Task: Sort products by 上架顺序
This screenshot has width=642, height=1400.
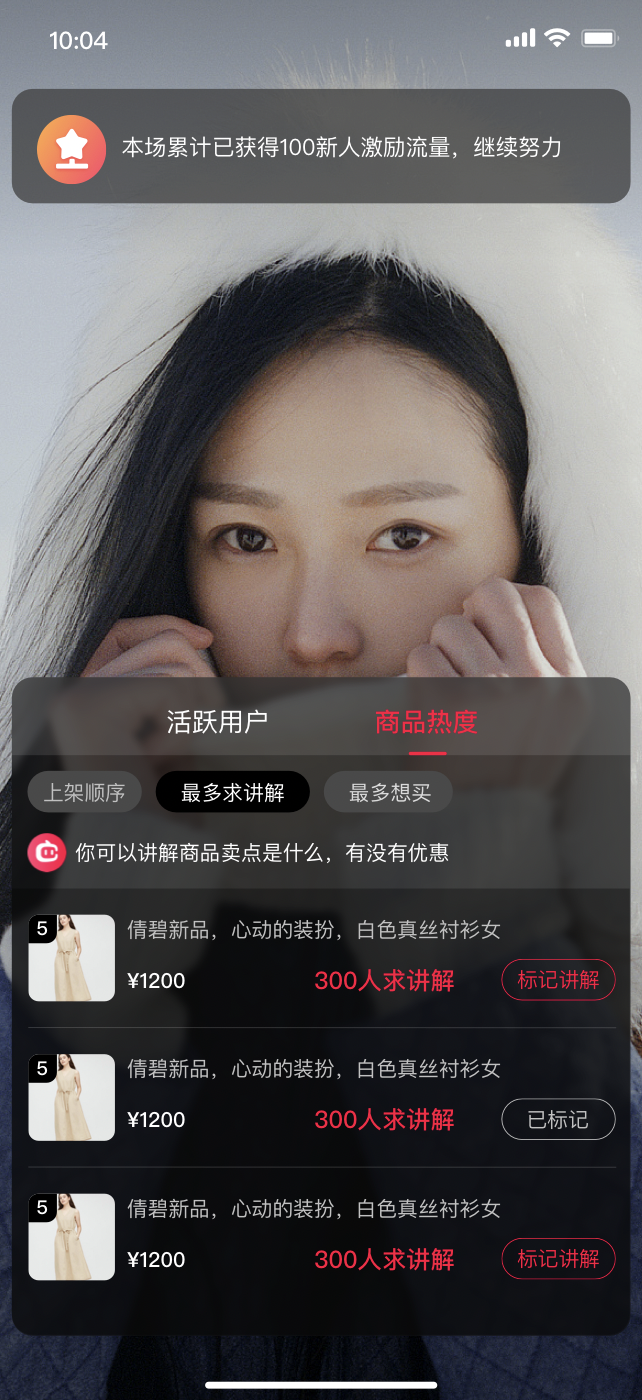Action: [x=84, y=793]
